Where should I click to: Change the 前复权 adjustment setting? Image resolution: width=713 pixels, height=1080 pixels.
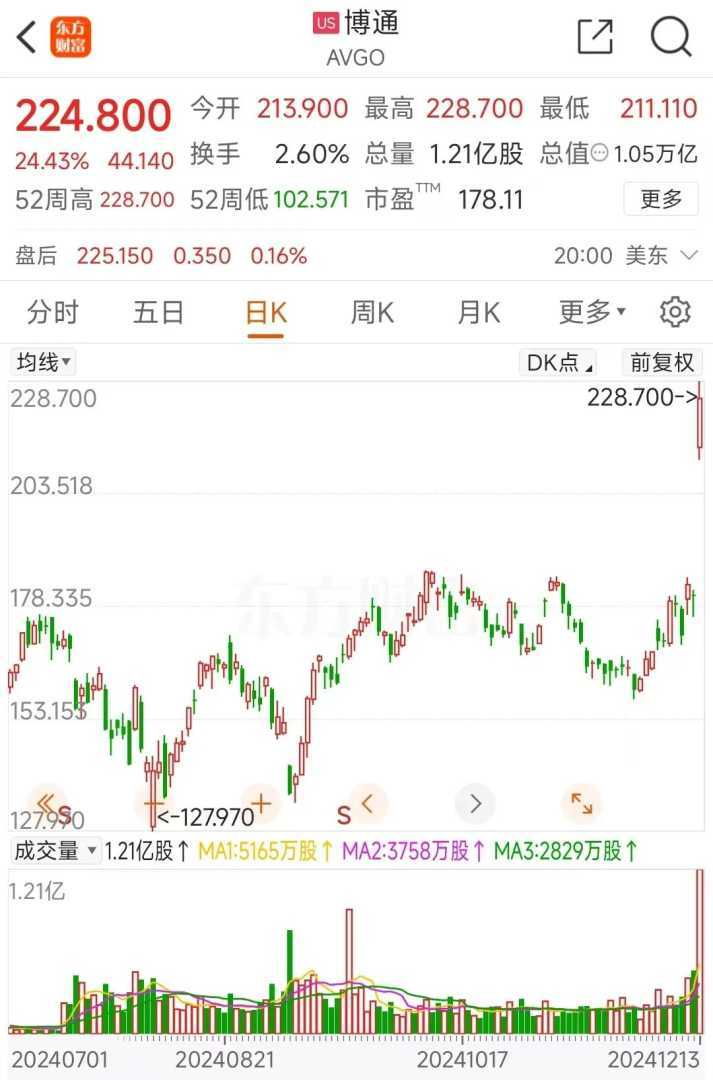click(x=661, y=362)
